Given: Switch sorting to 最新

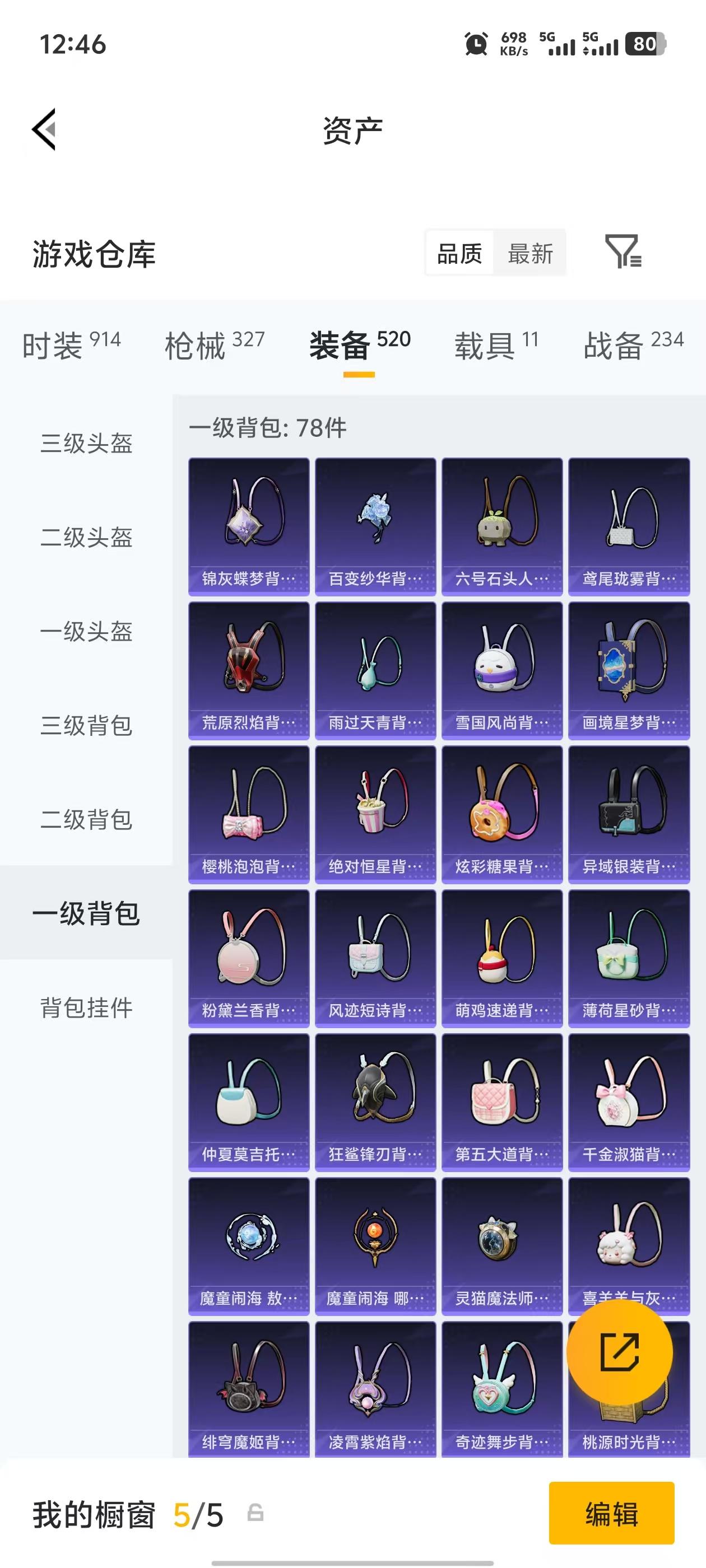Looking at the screenshot, I should click(x=531, y=253).
